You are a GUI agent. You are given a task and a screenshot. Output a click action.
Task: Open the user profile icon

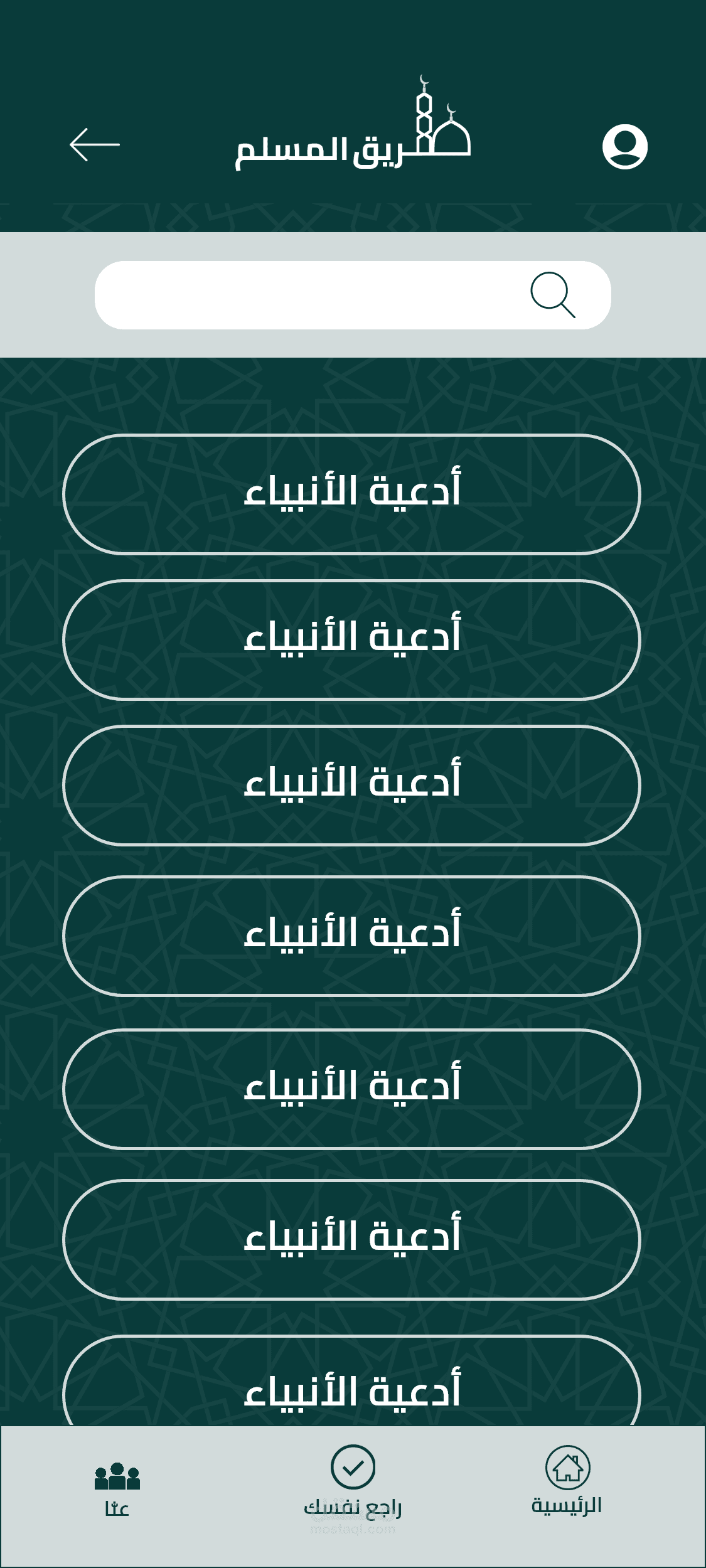point(624,146)
